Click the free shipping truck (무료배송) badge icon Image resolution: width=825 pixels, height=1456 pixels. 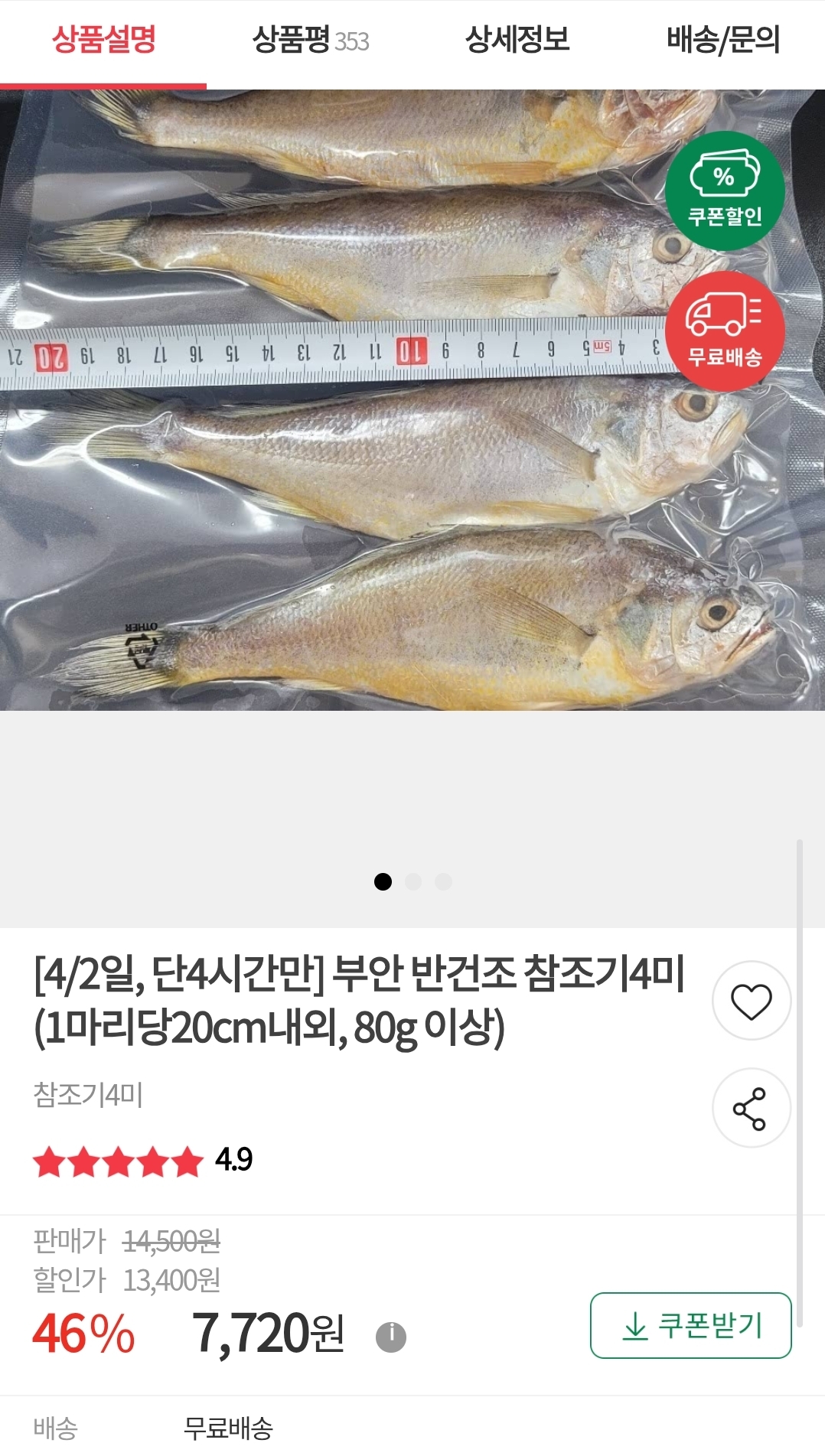pyautogui.click(x=723, y=331)
